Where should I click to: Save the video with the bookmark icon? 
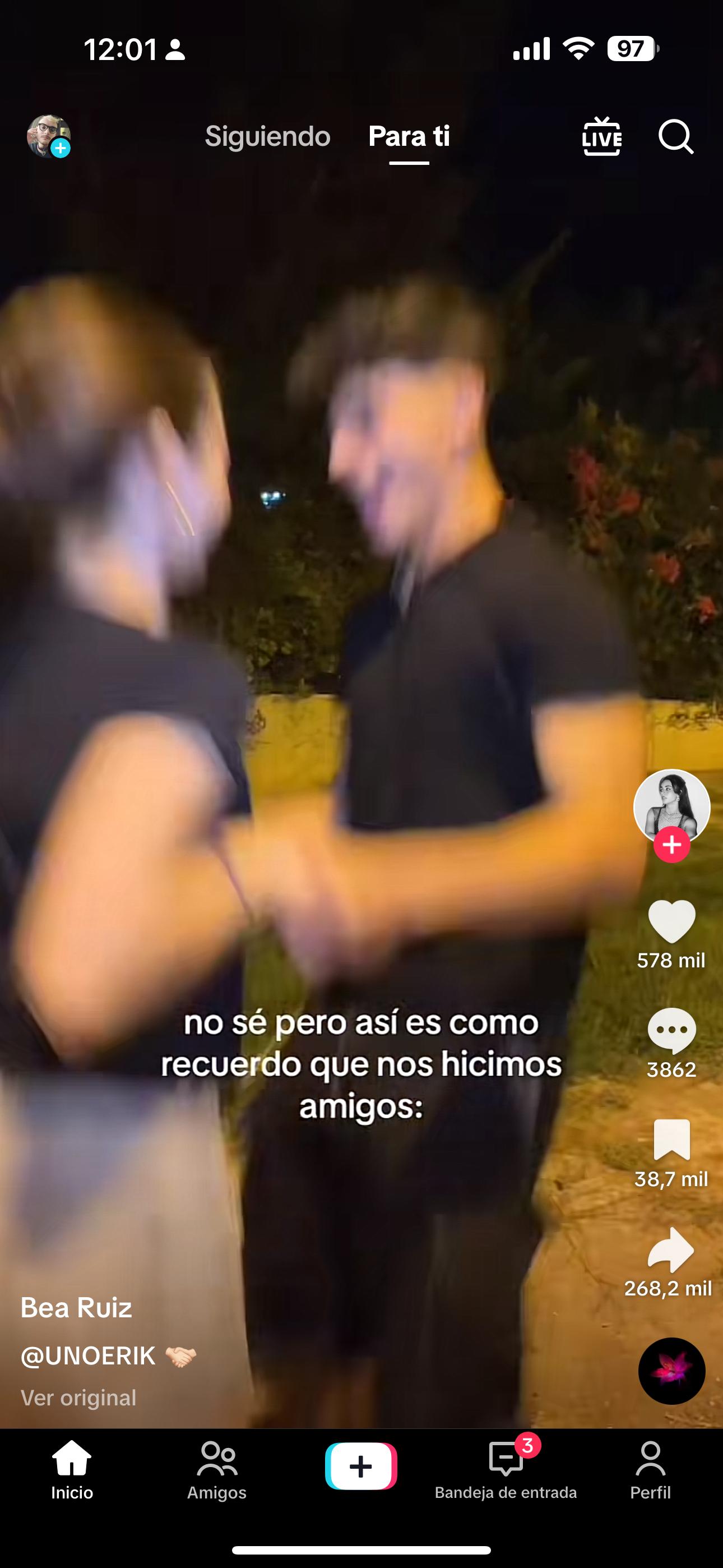click(671, 1140)
